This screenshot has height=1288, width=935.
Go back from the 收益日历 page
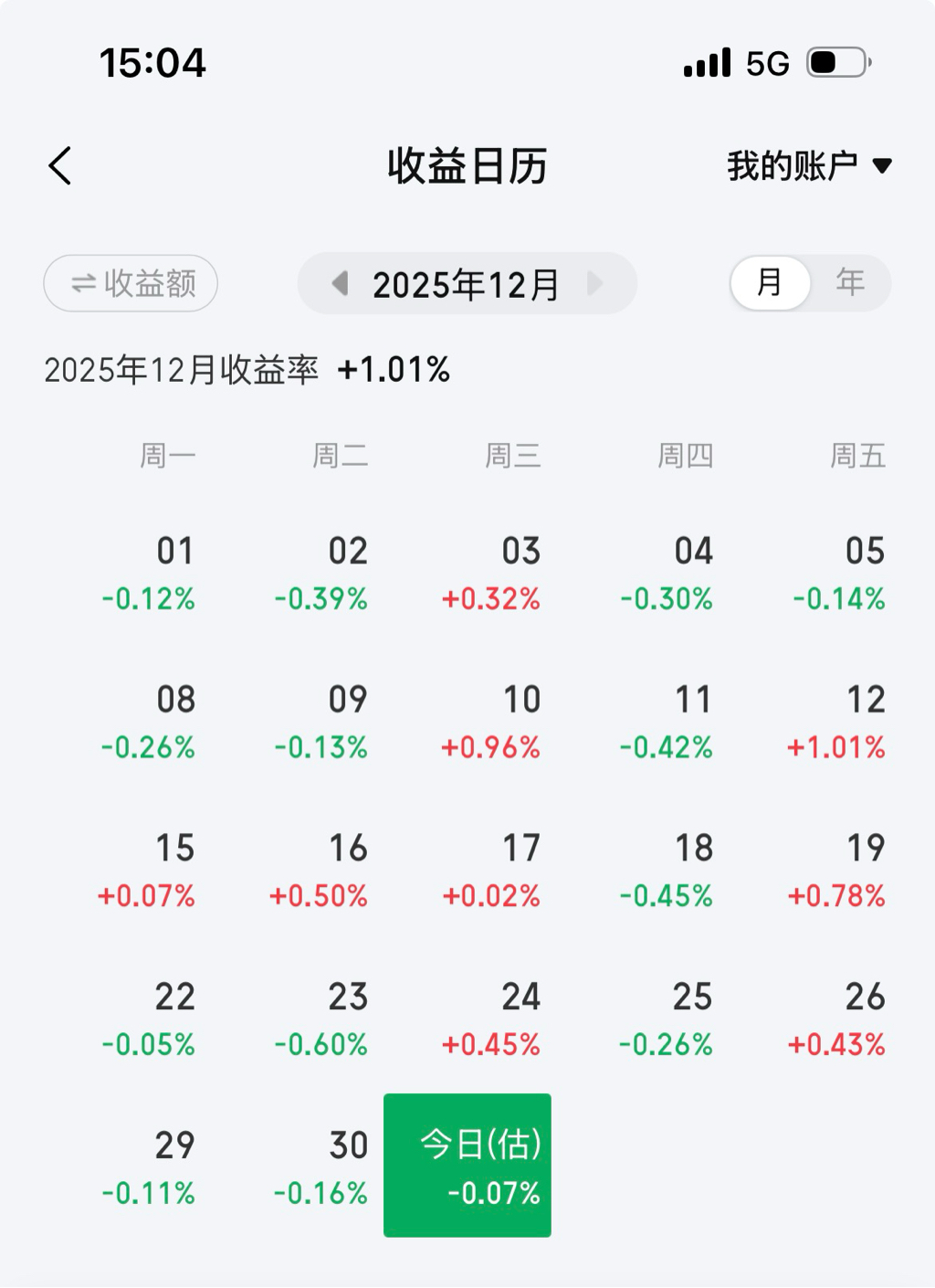tap(60, 166)
